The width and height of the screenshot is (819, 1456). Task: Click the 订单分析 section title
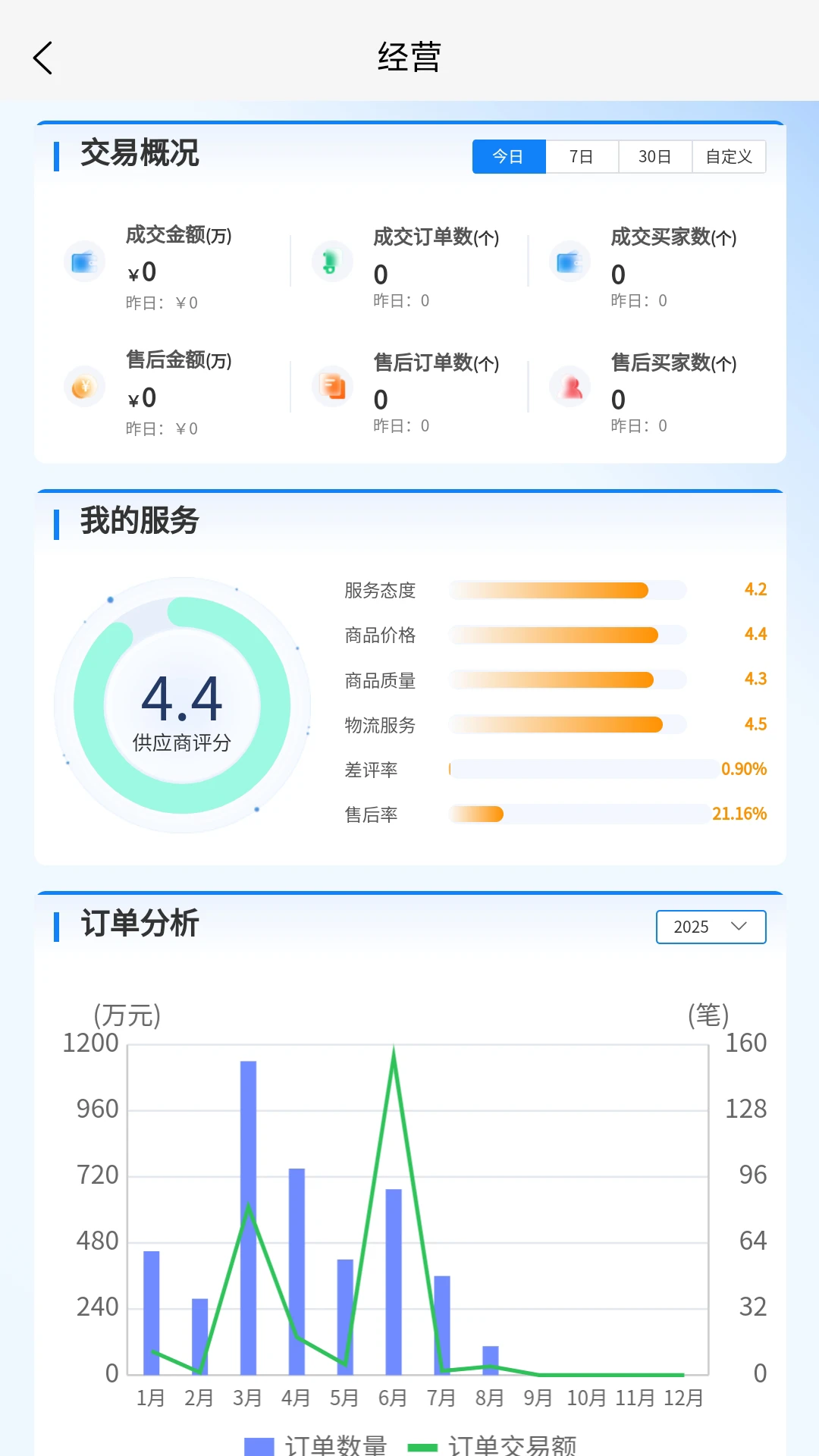140,924
